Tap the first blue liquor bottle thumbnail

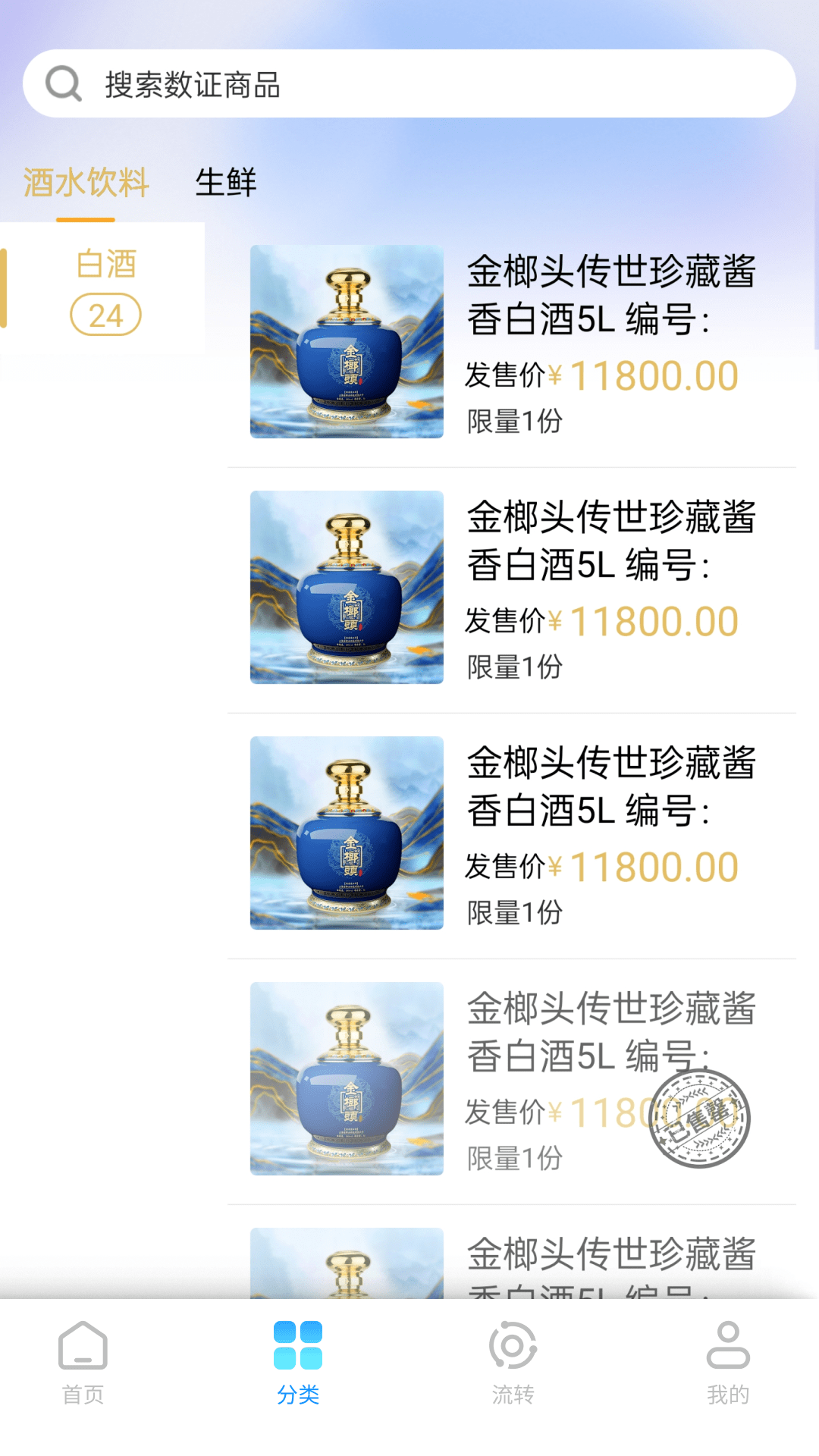(x=347, y=343)
